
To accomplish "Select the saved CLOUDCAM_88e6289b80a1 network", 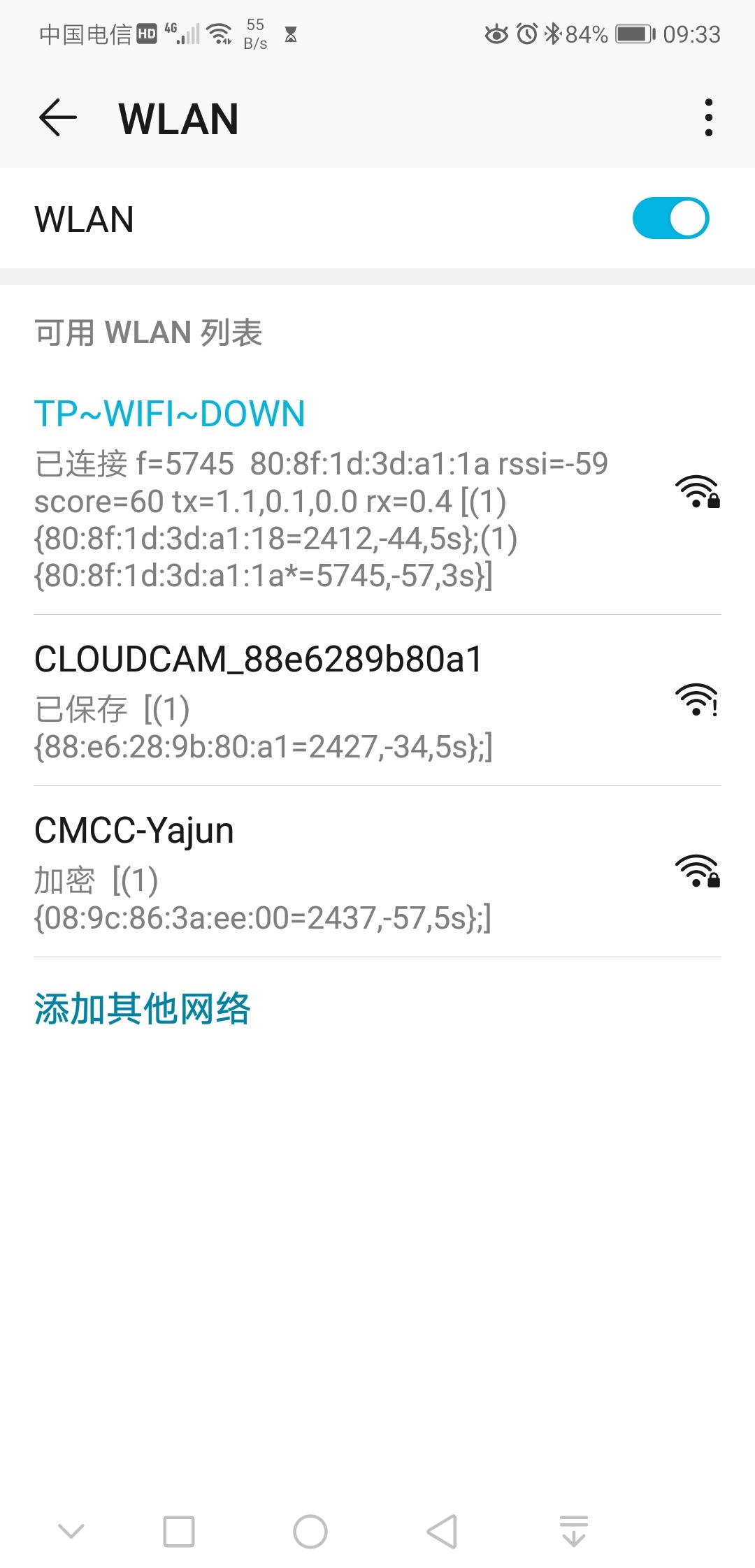I will point(322,700).
